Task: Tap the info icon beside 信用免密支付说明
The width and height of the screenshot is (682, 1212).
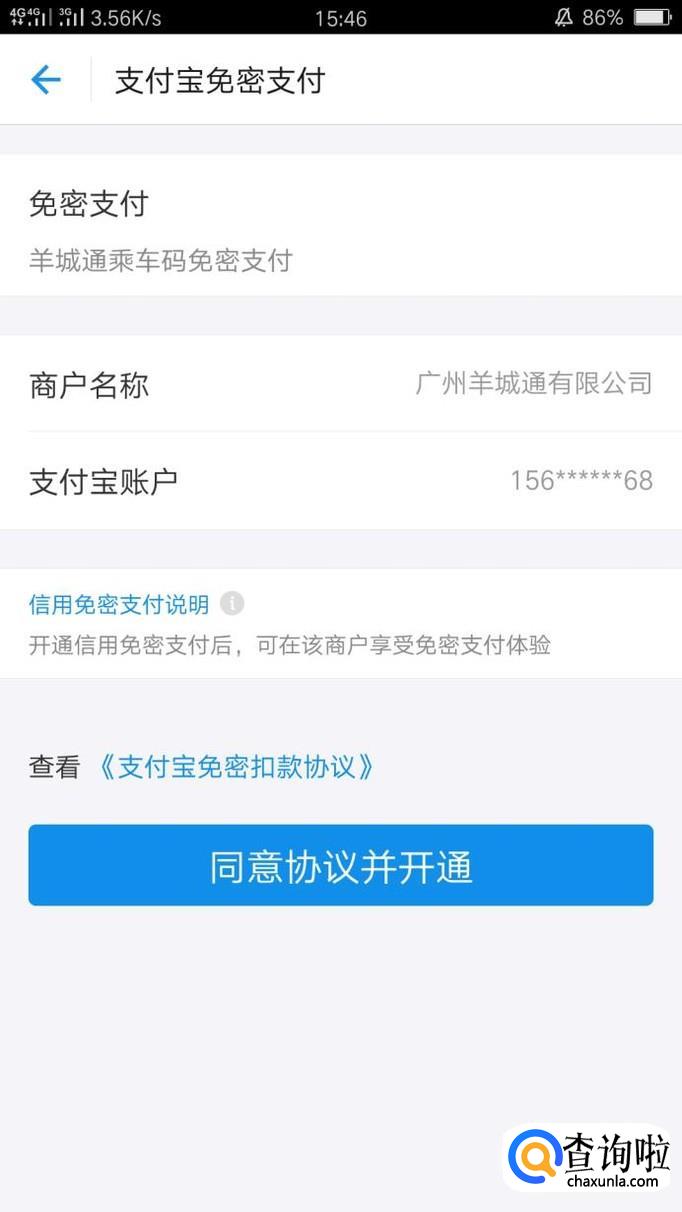Action: pyautogui.click(x=232, y=603)
